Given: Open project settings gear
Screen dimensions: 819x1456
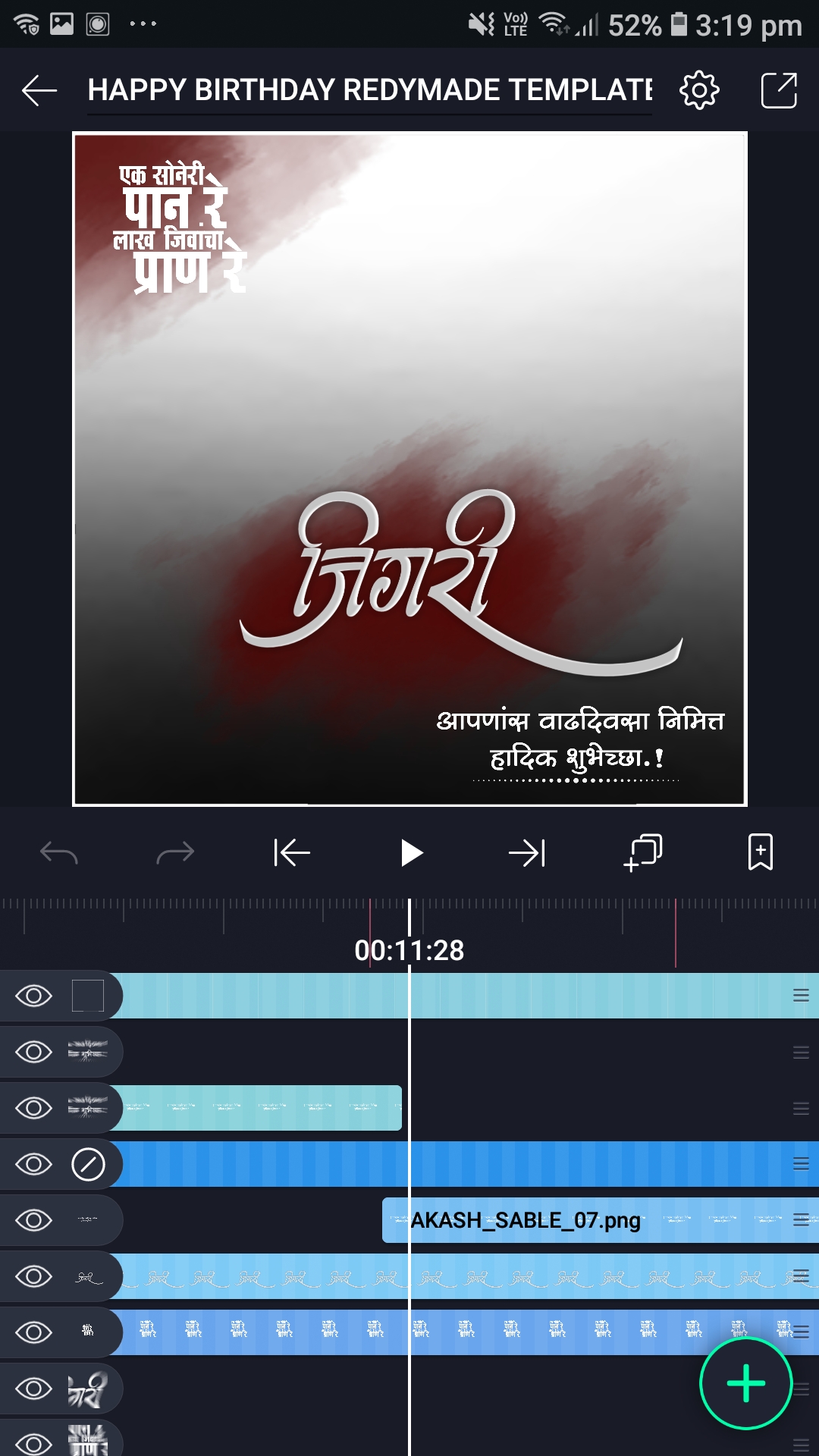Looking at the screenshot, I should pyautogui.click(x=699, y=90).
